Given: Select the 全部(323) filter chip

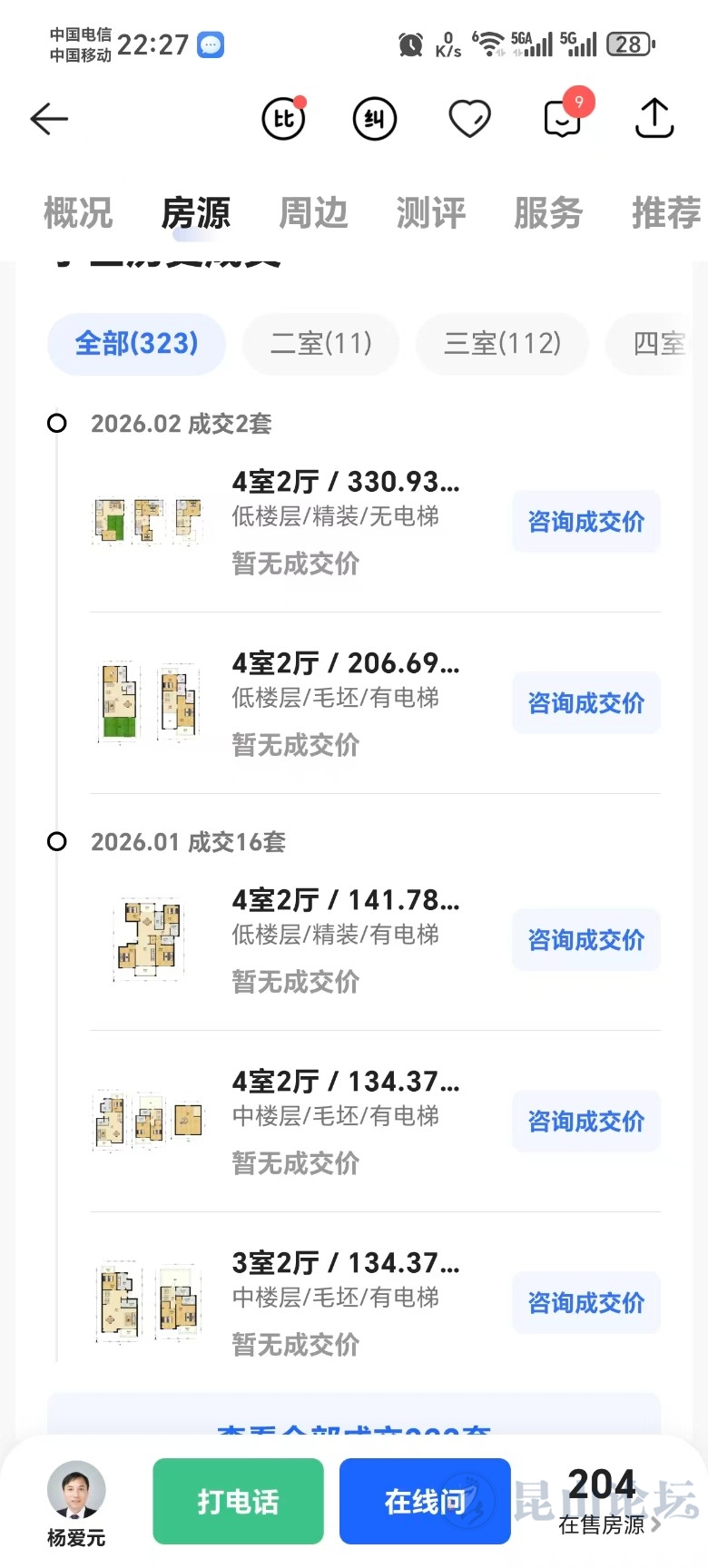Looking at the screenshot, I should tap(136, 344).
